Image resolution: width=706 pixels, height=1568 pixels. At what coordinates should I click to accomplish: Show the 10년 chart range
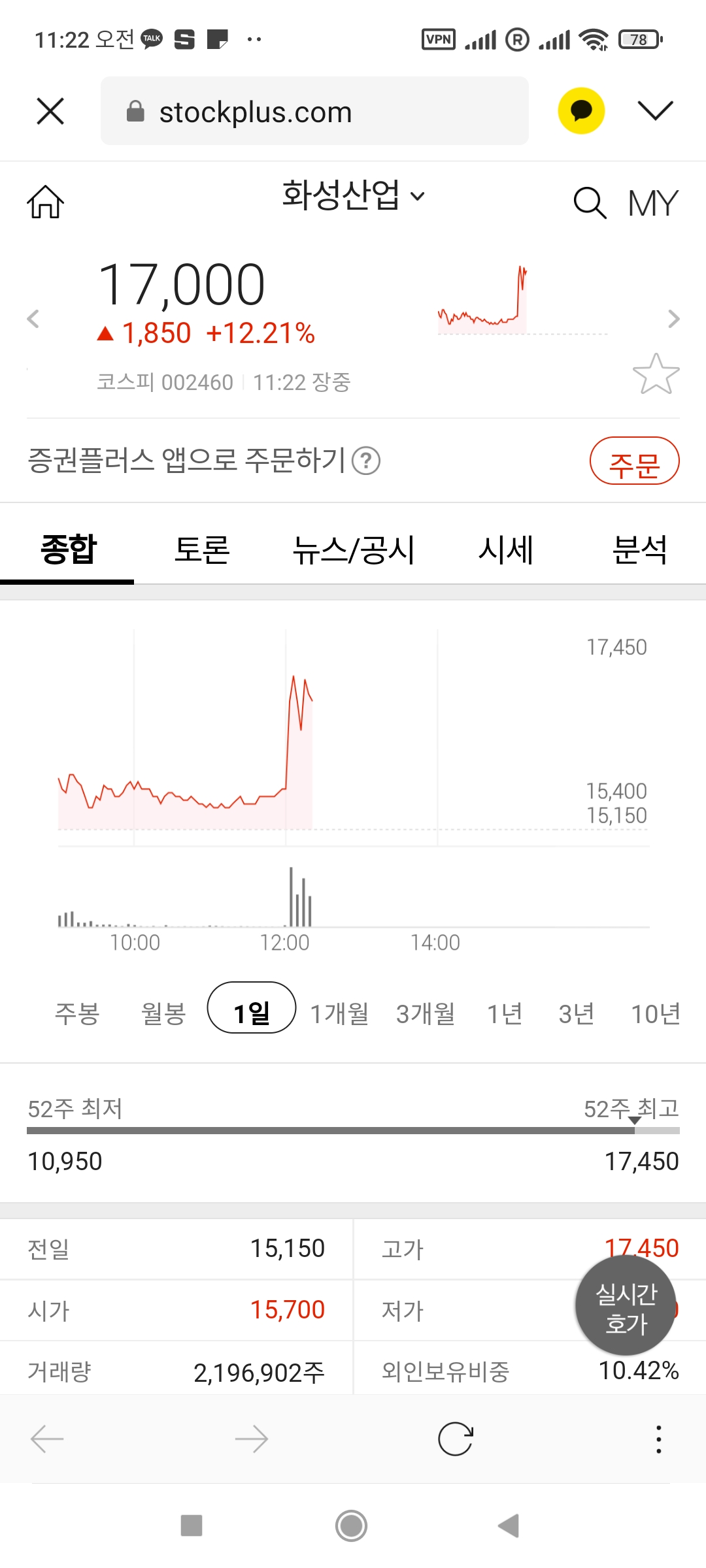click(656, 1013)
